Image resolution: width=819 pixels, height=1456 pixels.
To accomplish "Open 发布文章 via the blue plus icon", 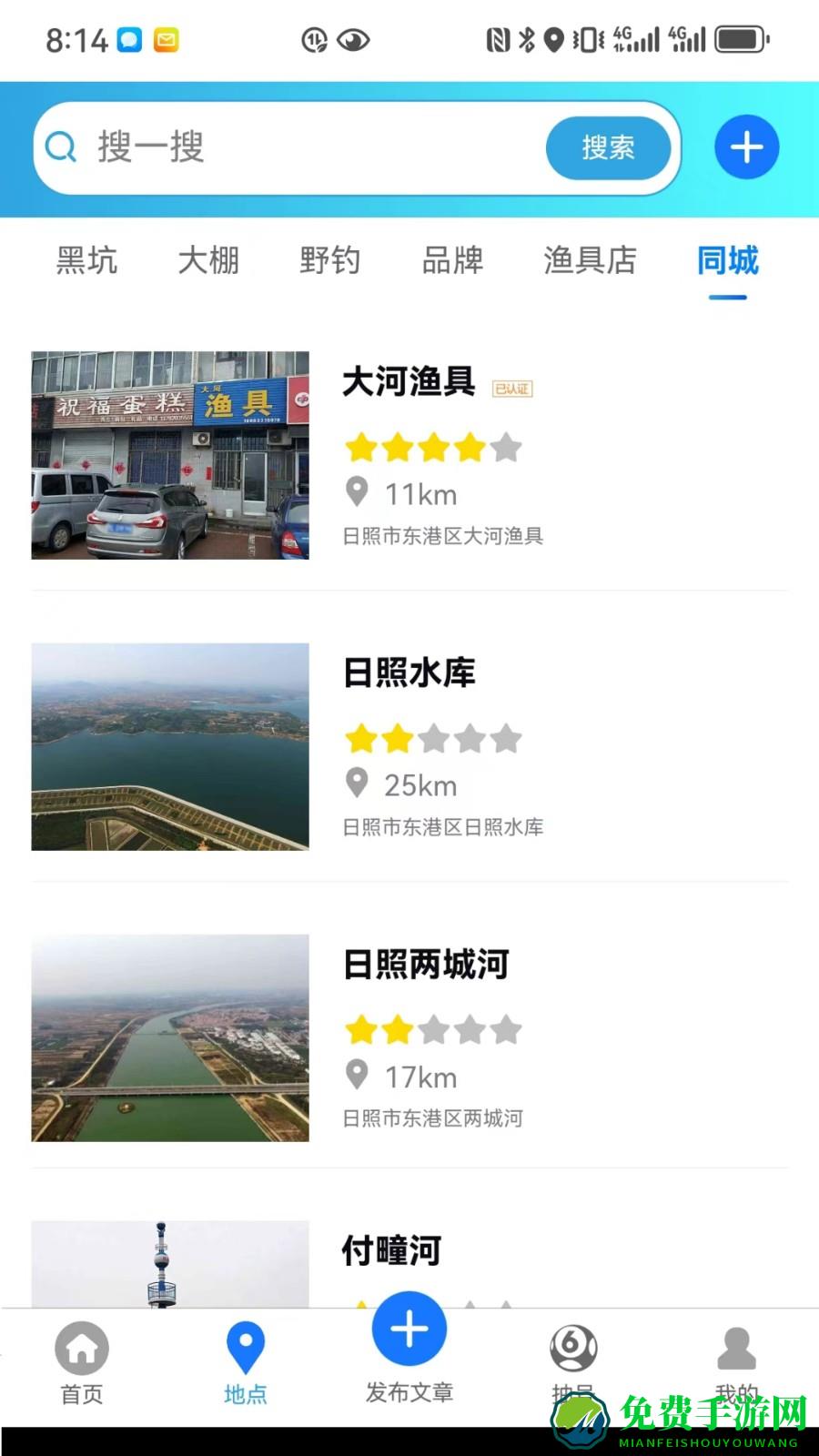I will [409, 1329].
